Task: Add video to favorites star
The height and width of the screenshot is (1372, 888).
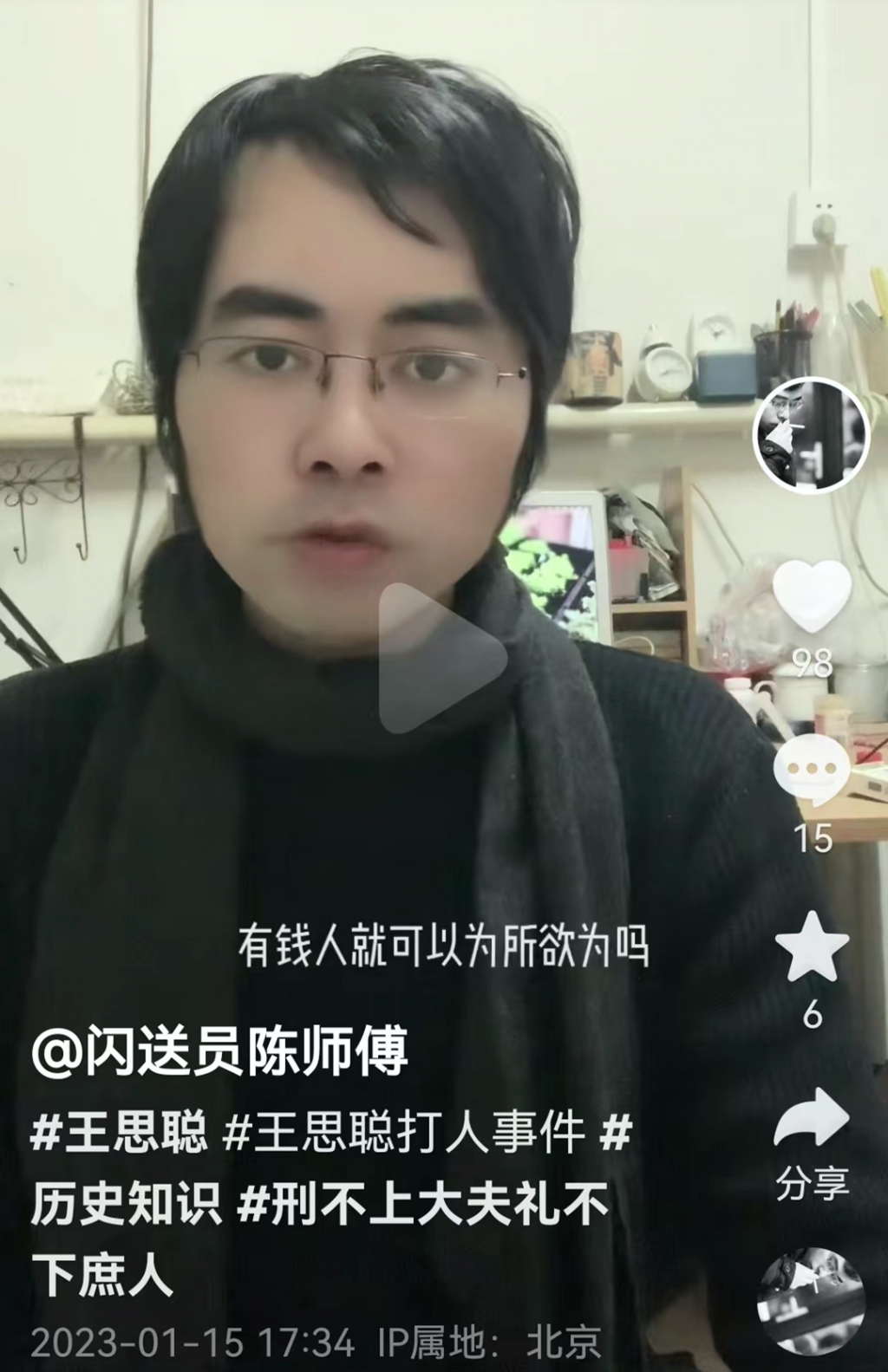Action: [x=812, y=946]
